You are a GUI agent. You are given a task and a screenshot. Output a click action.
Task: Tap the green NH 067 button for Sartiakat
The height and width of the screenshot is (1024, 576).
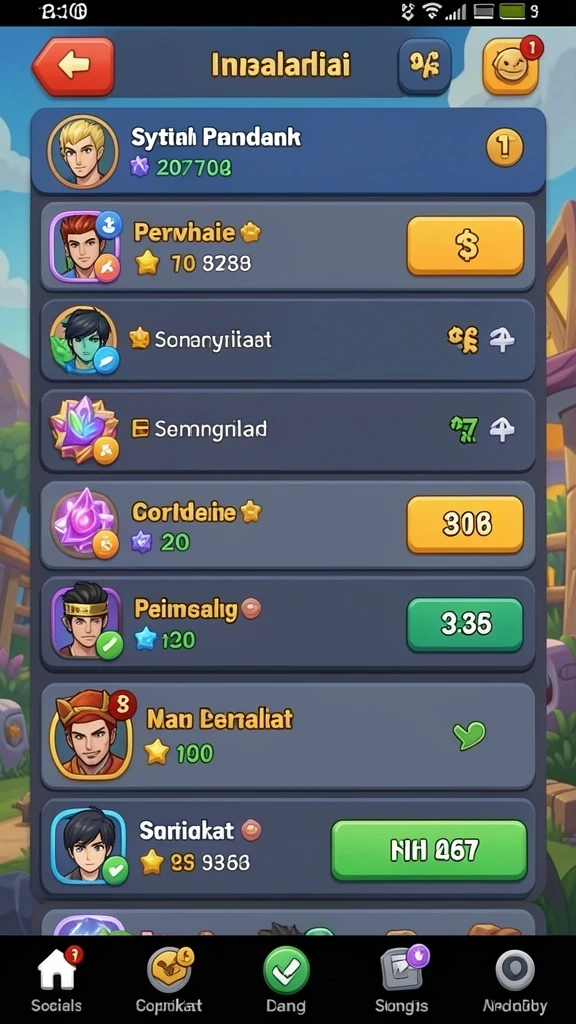click(429, 850)
